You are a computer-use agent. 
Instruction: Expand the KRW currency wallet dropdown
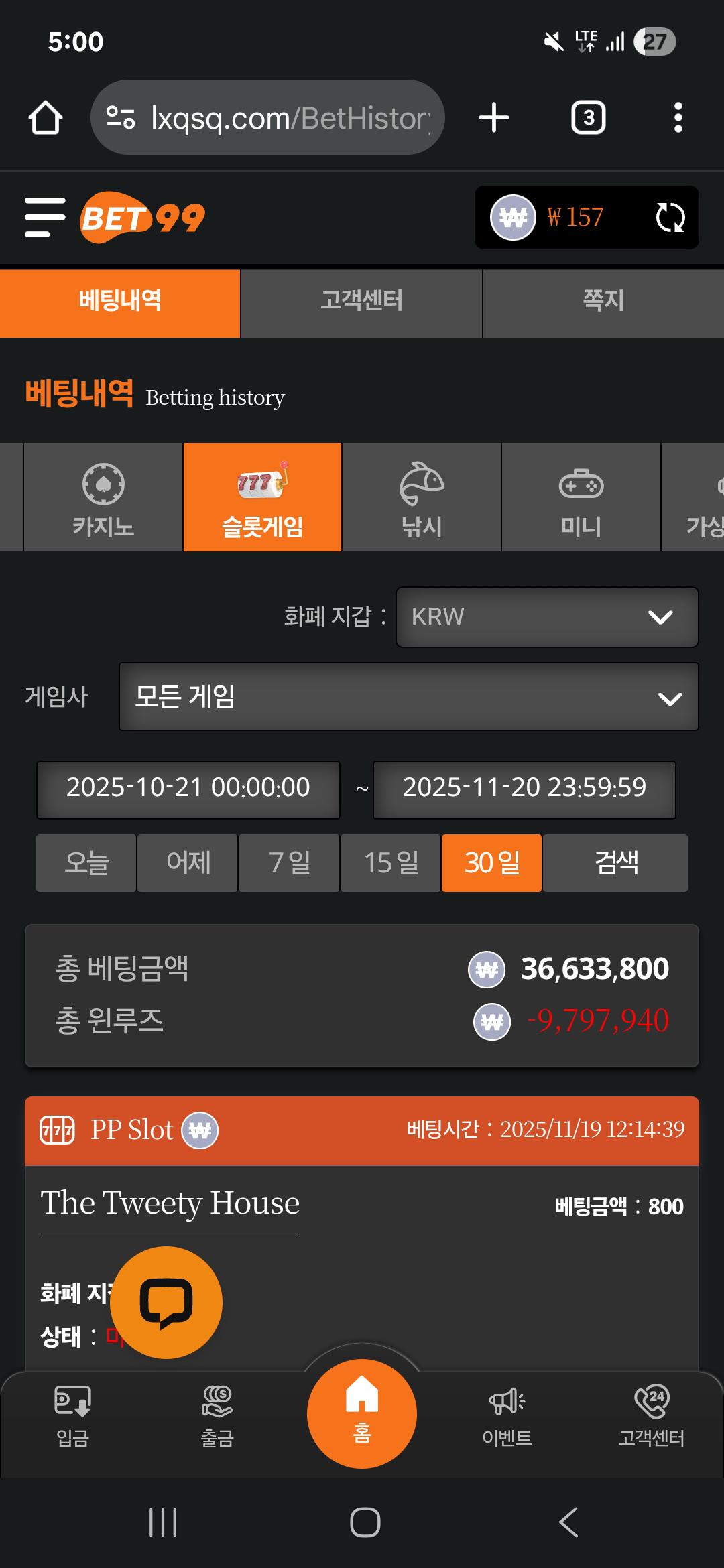click(x=547, y=617)
